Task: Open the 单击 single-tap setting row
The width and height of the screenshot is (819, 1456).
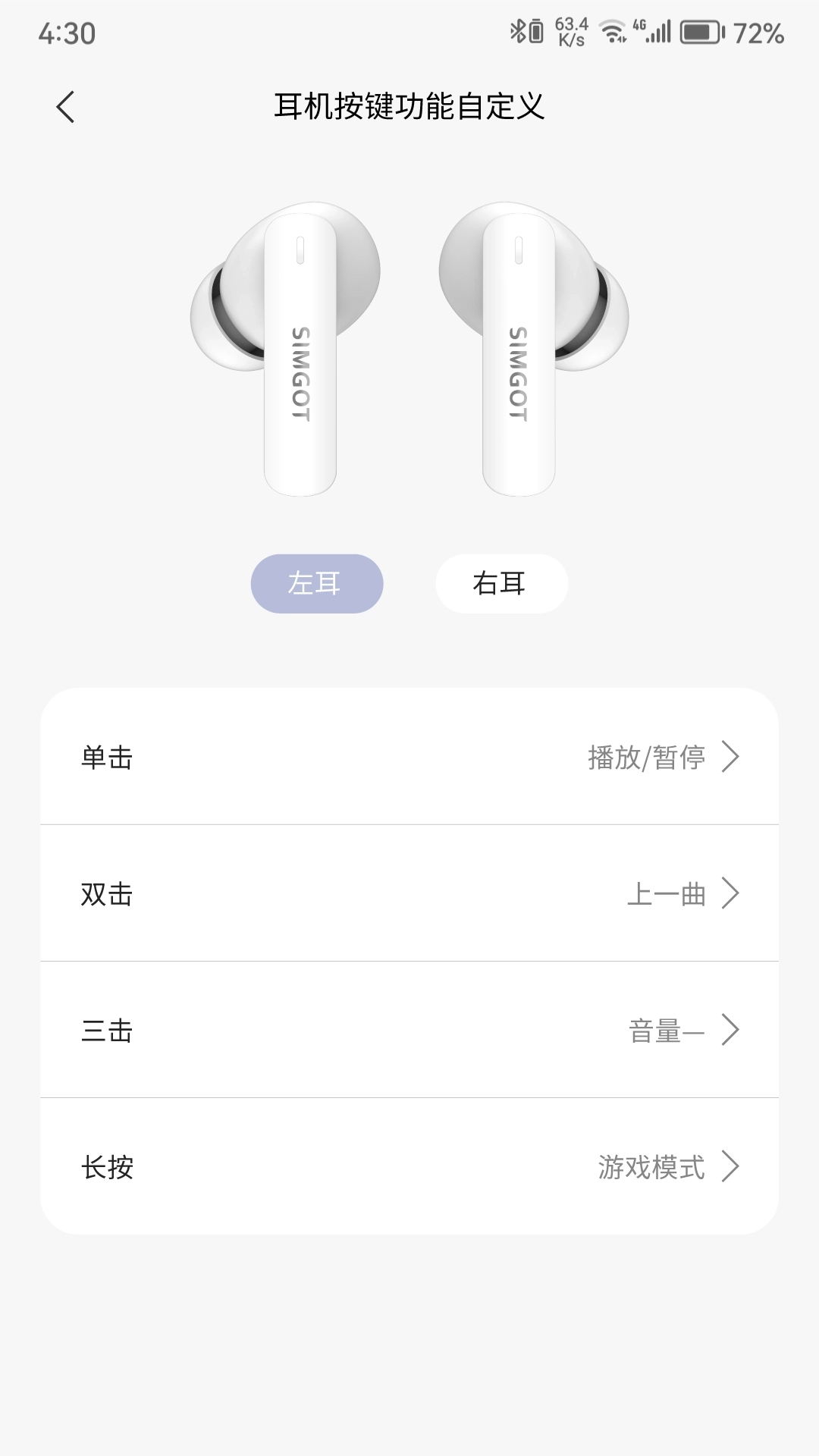Action: pyautogui.click(x=409, y=757)
